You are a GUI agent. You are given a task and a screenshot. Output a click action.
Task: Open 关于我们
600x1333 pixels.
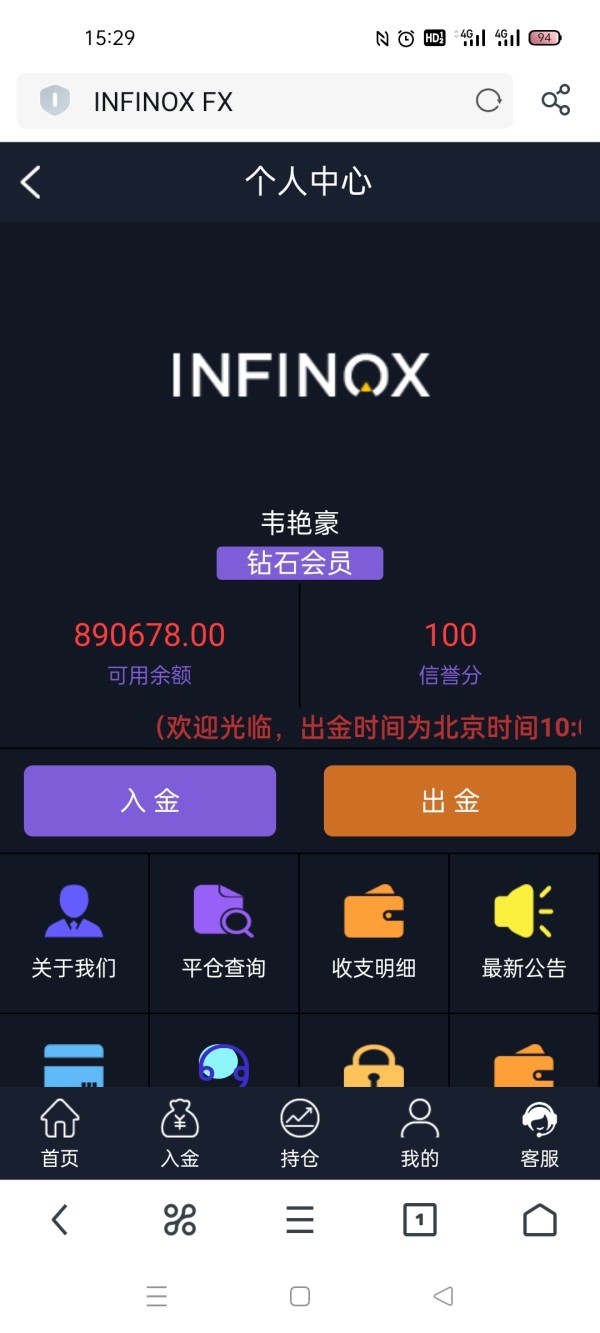(x=74, y=932)
